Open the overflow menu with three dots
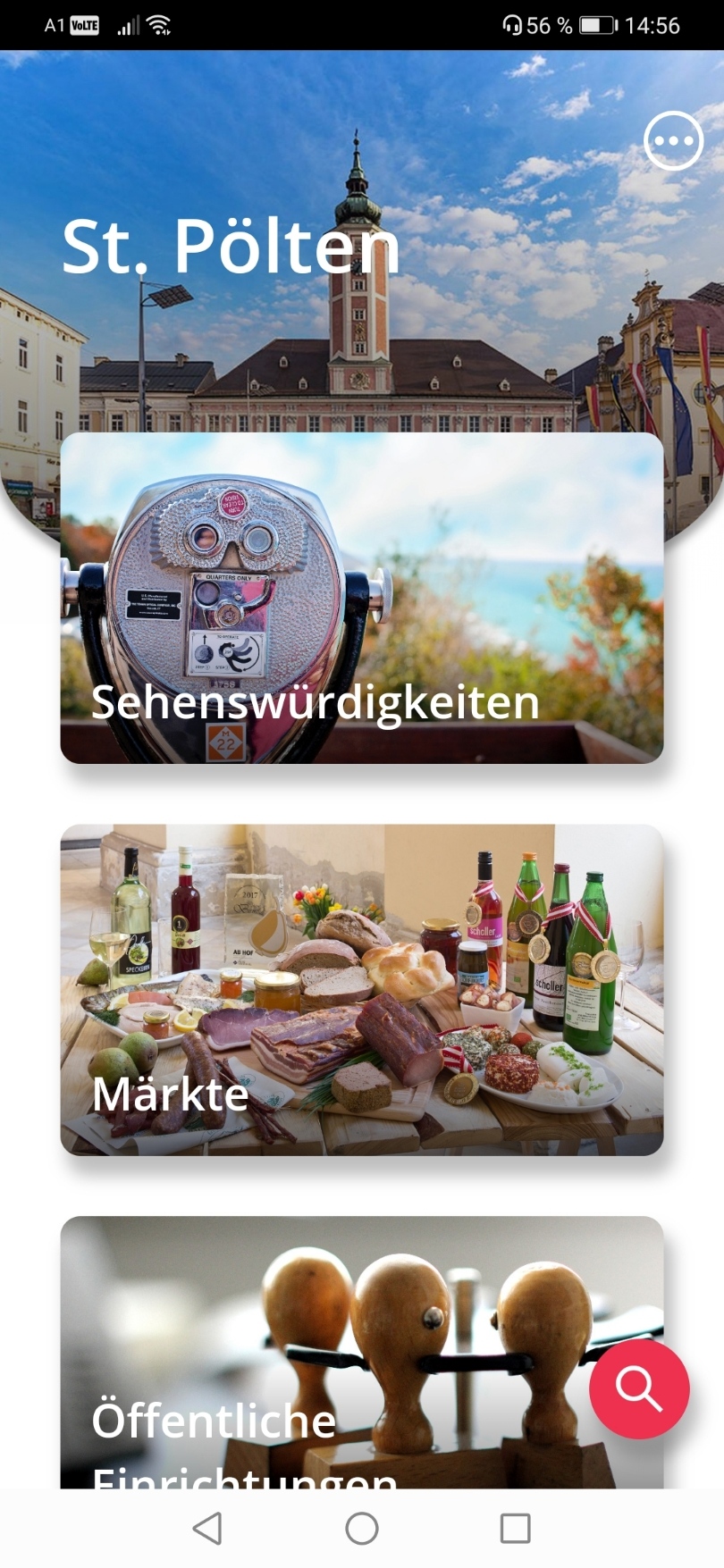 (x=673, y=141)
